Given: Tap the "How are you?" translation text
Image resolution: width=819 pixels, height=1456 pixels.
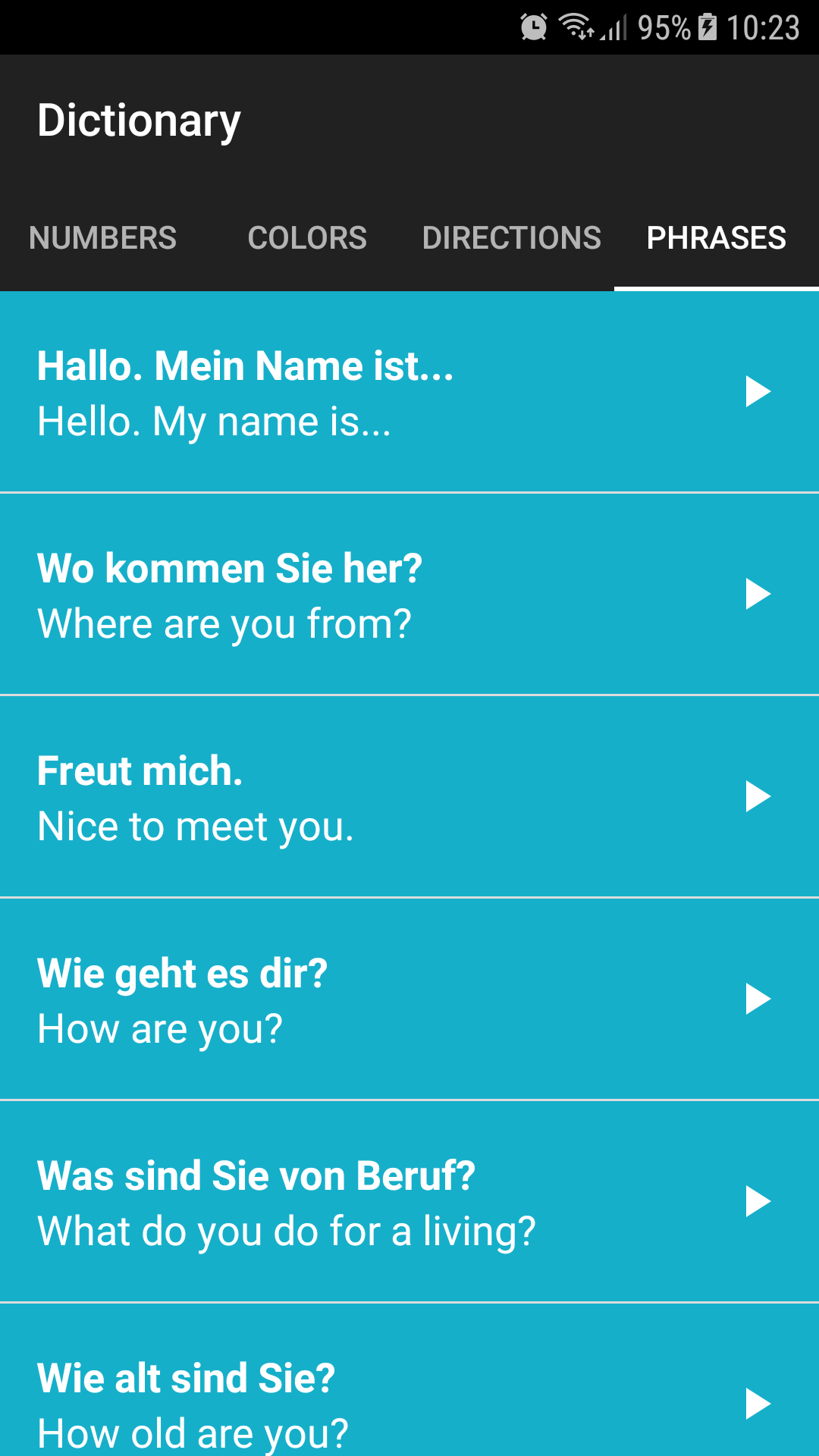Looking at the screenshot, I should click(x=159, y=1028).
